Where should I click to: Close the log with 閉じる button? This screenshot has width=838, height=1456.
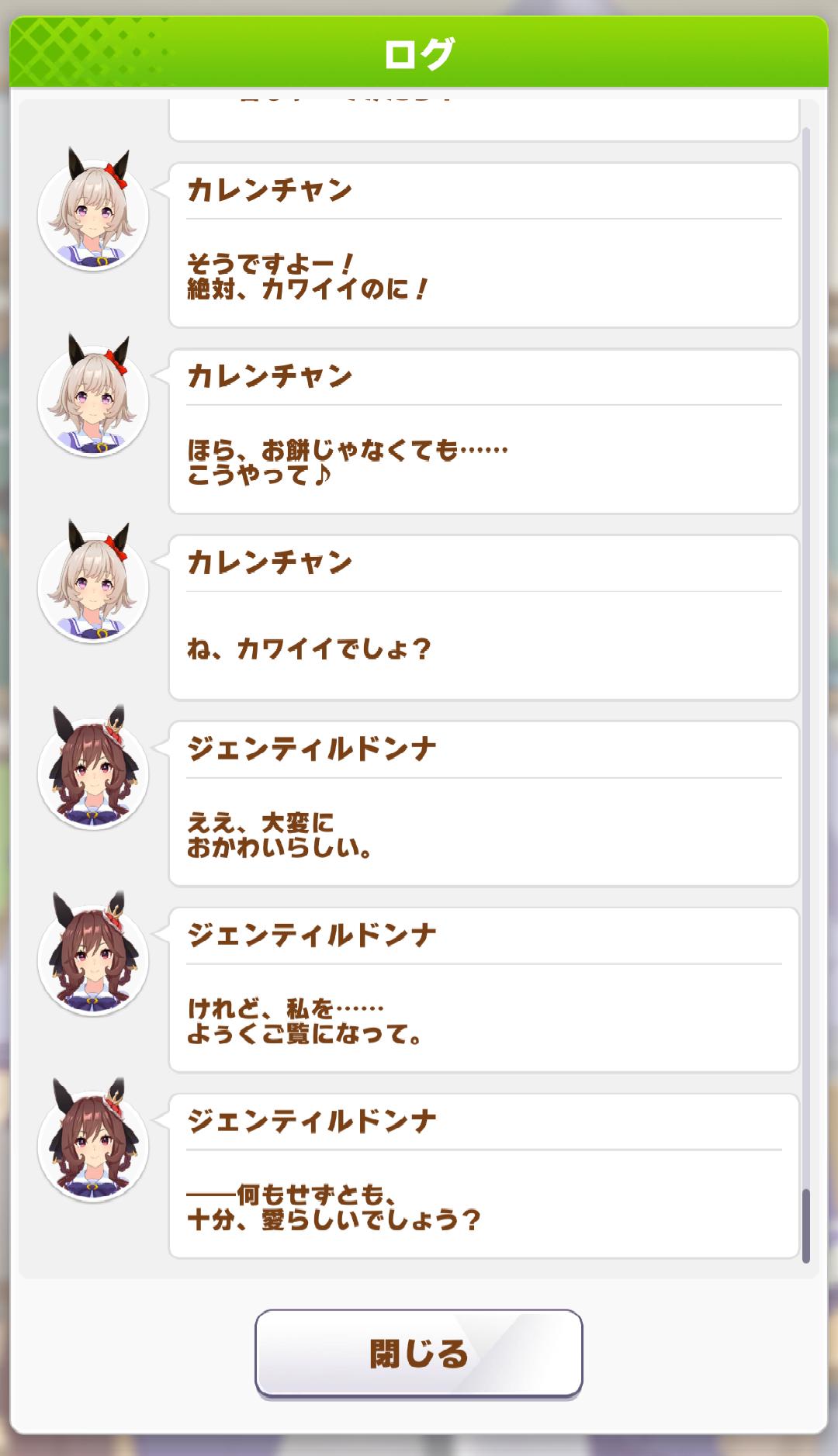point(418,1353)
